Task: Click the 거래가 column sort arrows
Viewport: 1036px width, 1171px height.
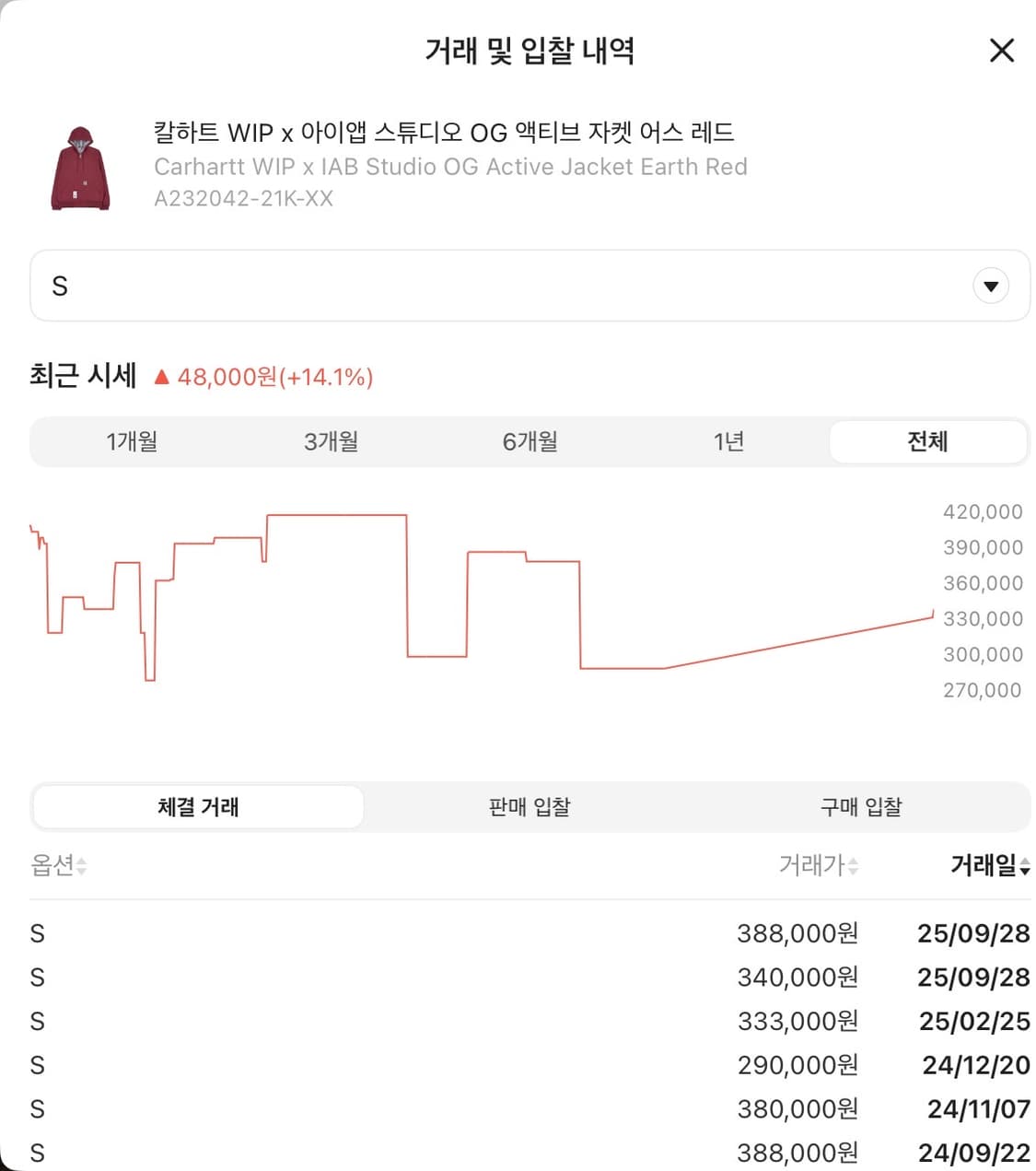Action: pyautogui.click(x=853, y=866)
